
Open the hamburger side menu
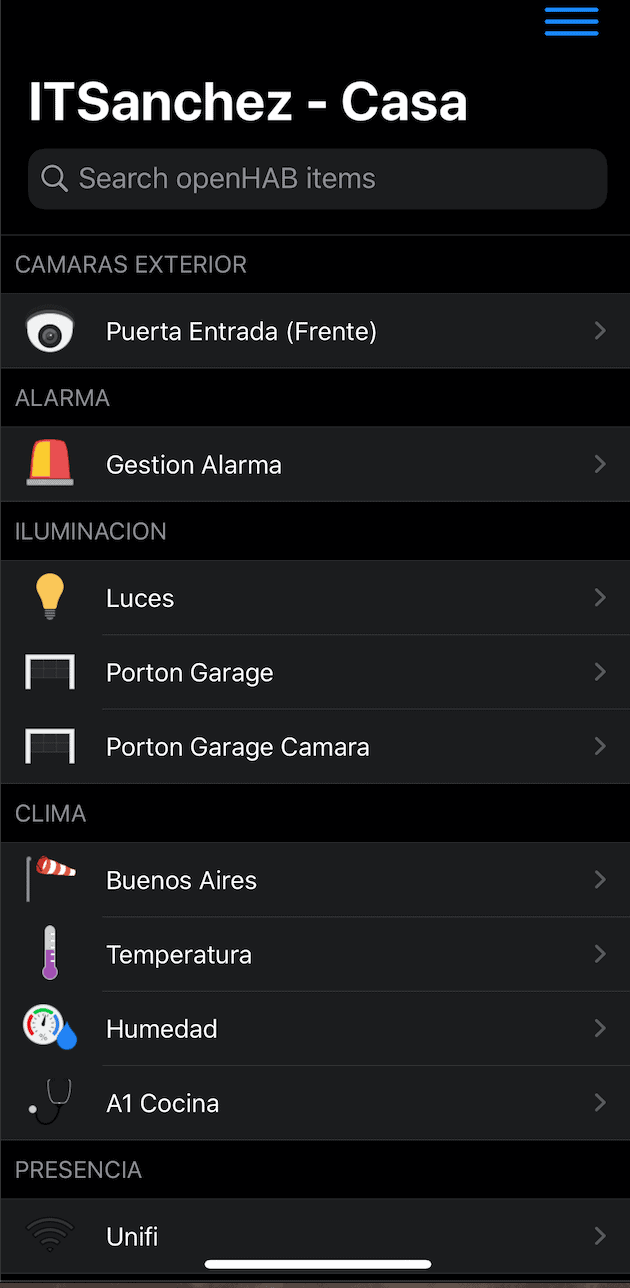click(x=572, y=21)
